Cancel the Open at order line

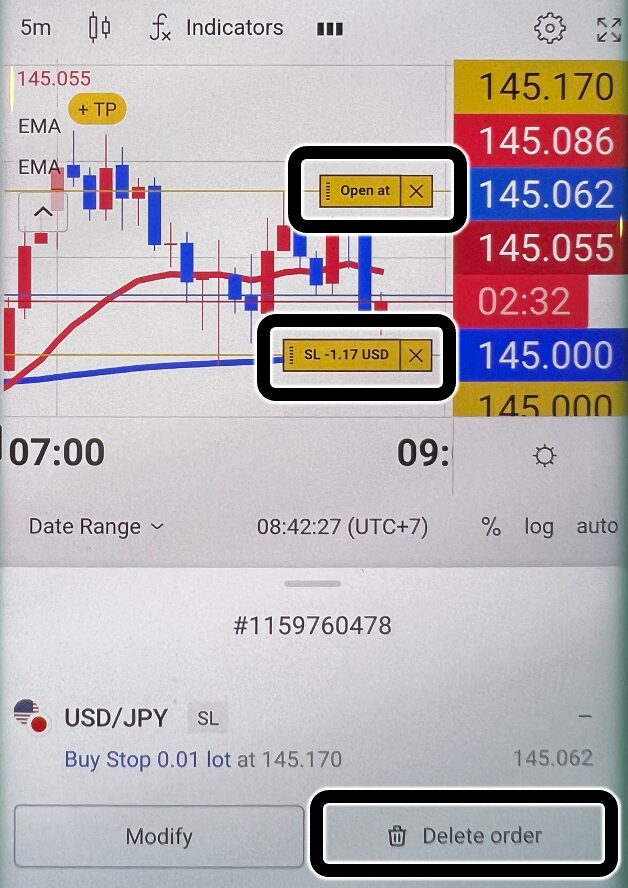[x=416, y=191]
